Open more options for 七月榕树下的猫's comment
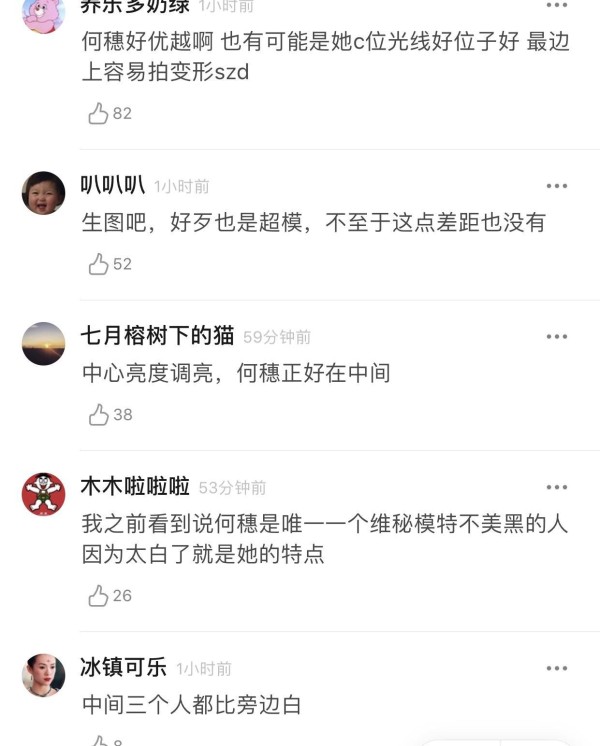 click(557, 337)
